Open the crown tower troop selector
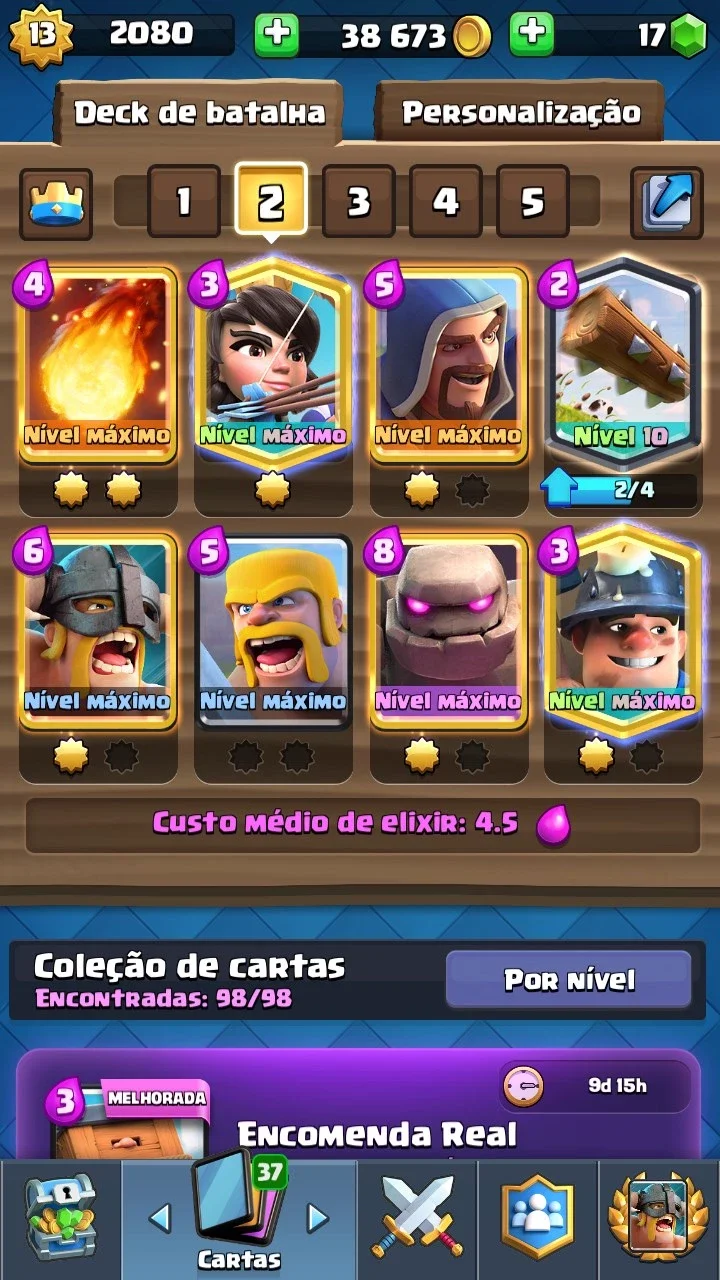The width and height of the screenshot is (720, 1280). coord(56,203)
